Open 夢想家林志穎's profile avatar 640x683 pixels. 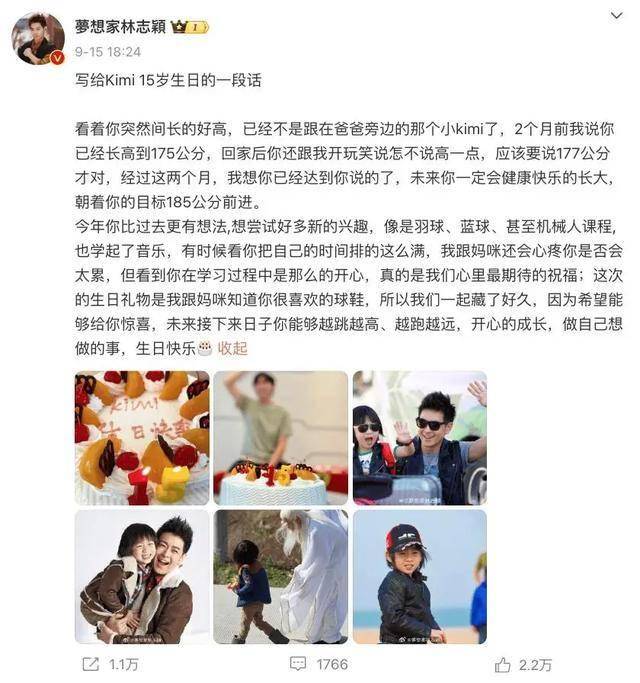(37, 39)
